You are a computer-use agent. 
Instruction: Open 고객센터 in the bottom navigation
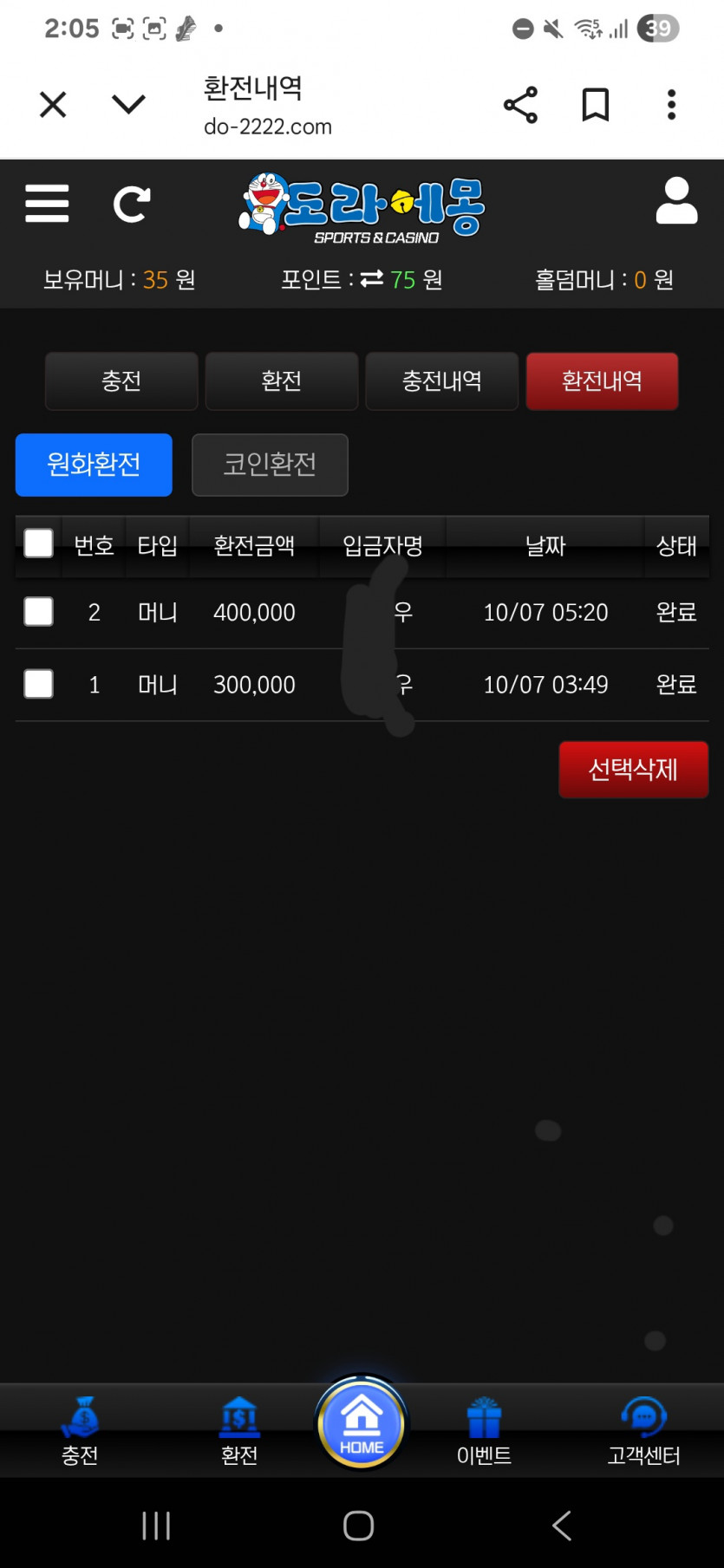[643, 1432]
